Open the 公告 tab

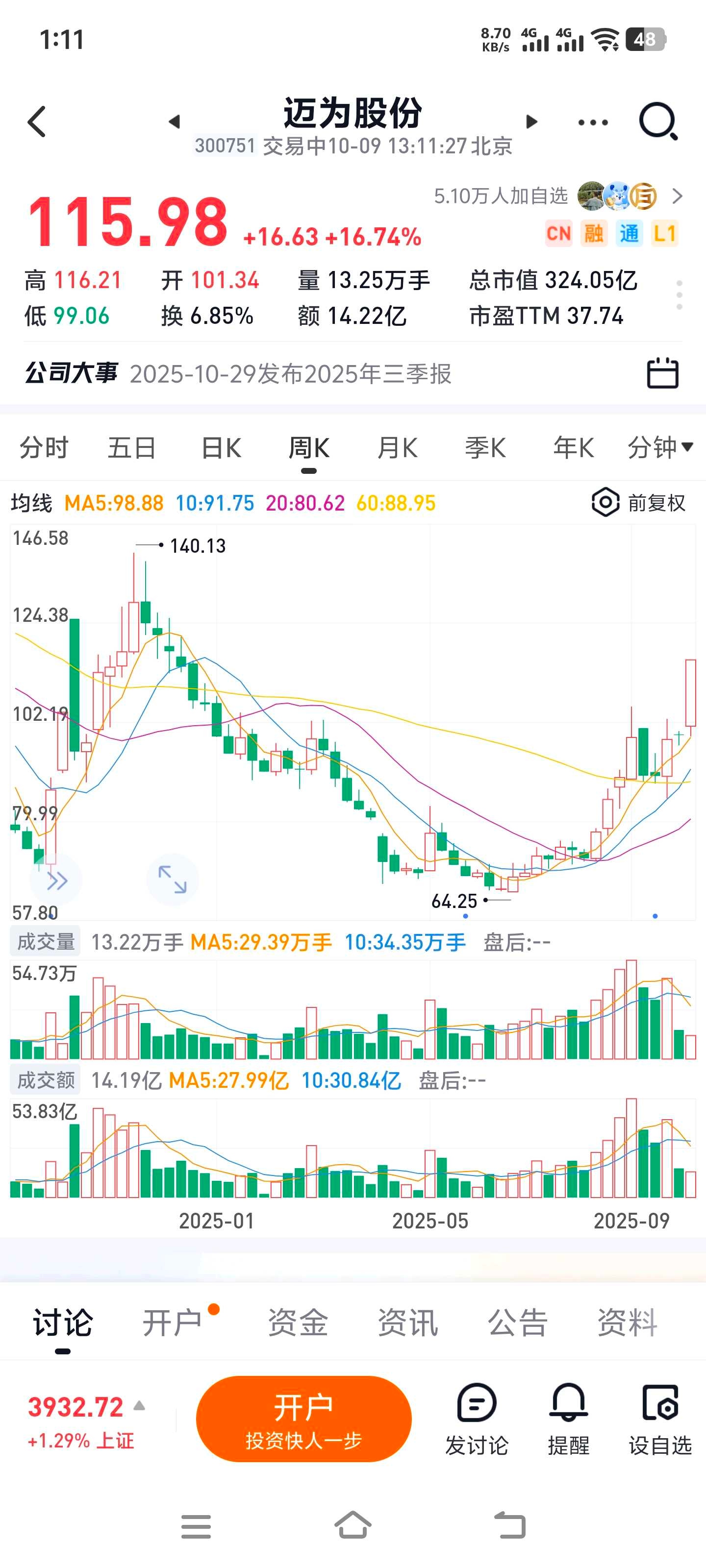518,1322
